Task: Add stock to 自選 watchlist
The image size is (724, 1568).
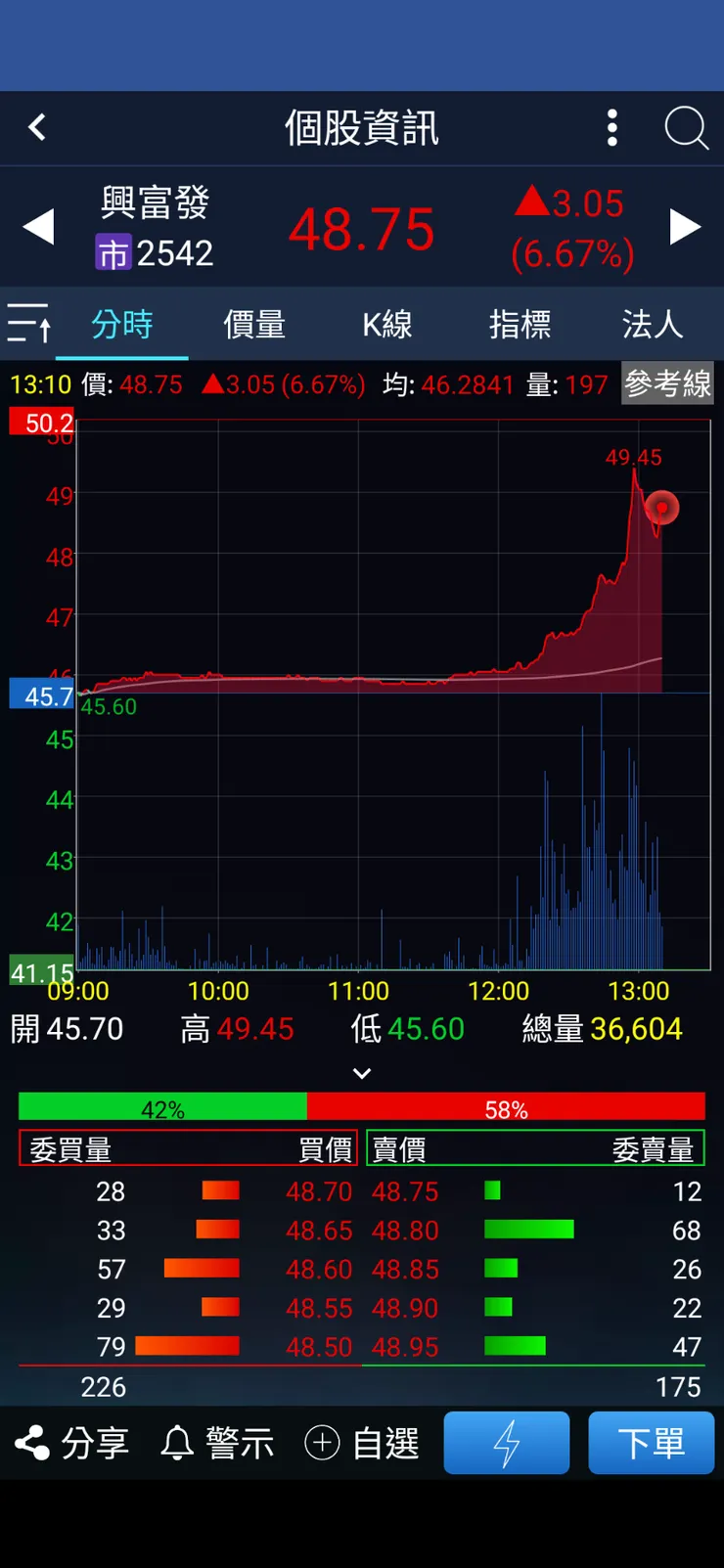Action: tap(362, 1443)
